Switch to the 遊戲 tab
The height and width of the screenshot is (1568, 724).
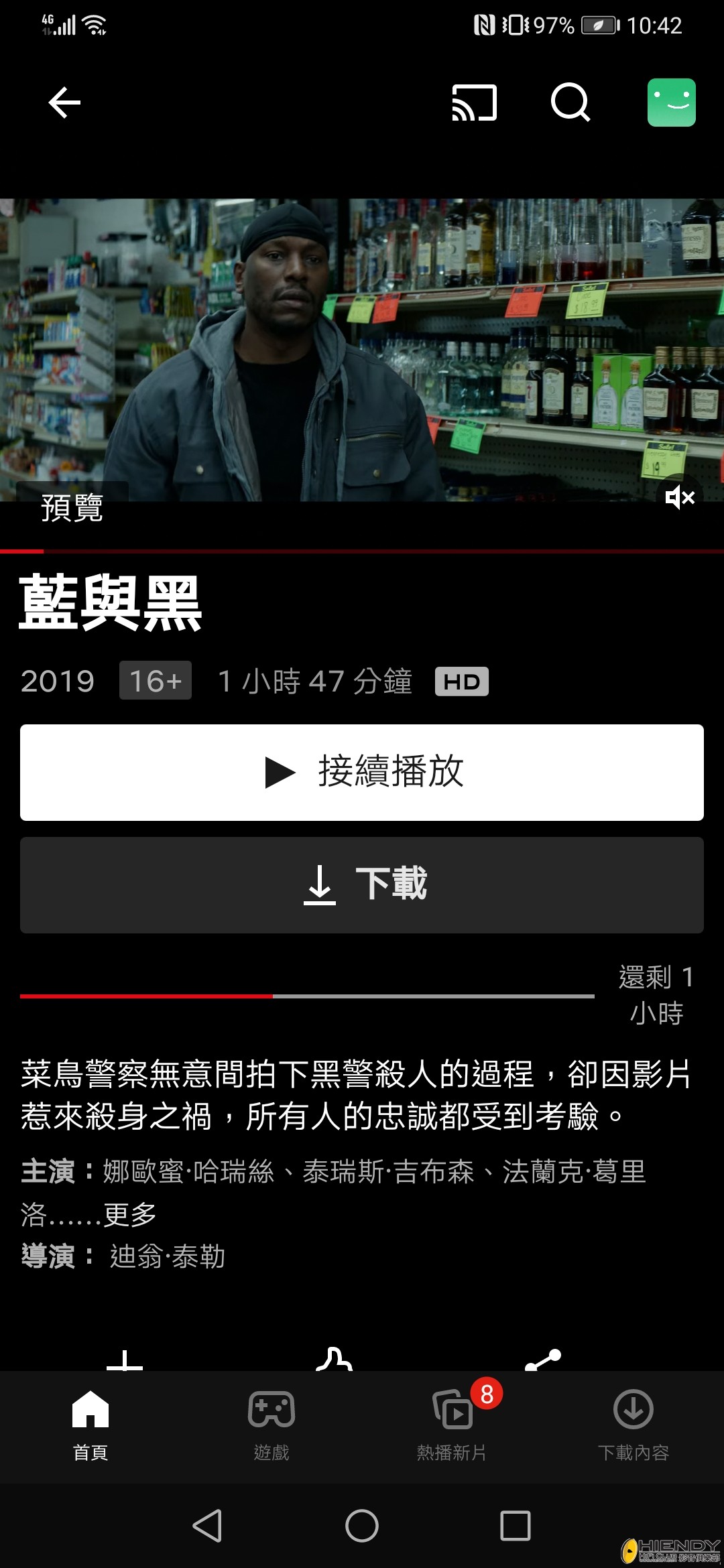pos(271,1424)
